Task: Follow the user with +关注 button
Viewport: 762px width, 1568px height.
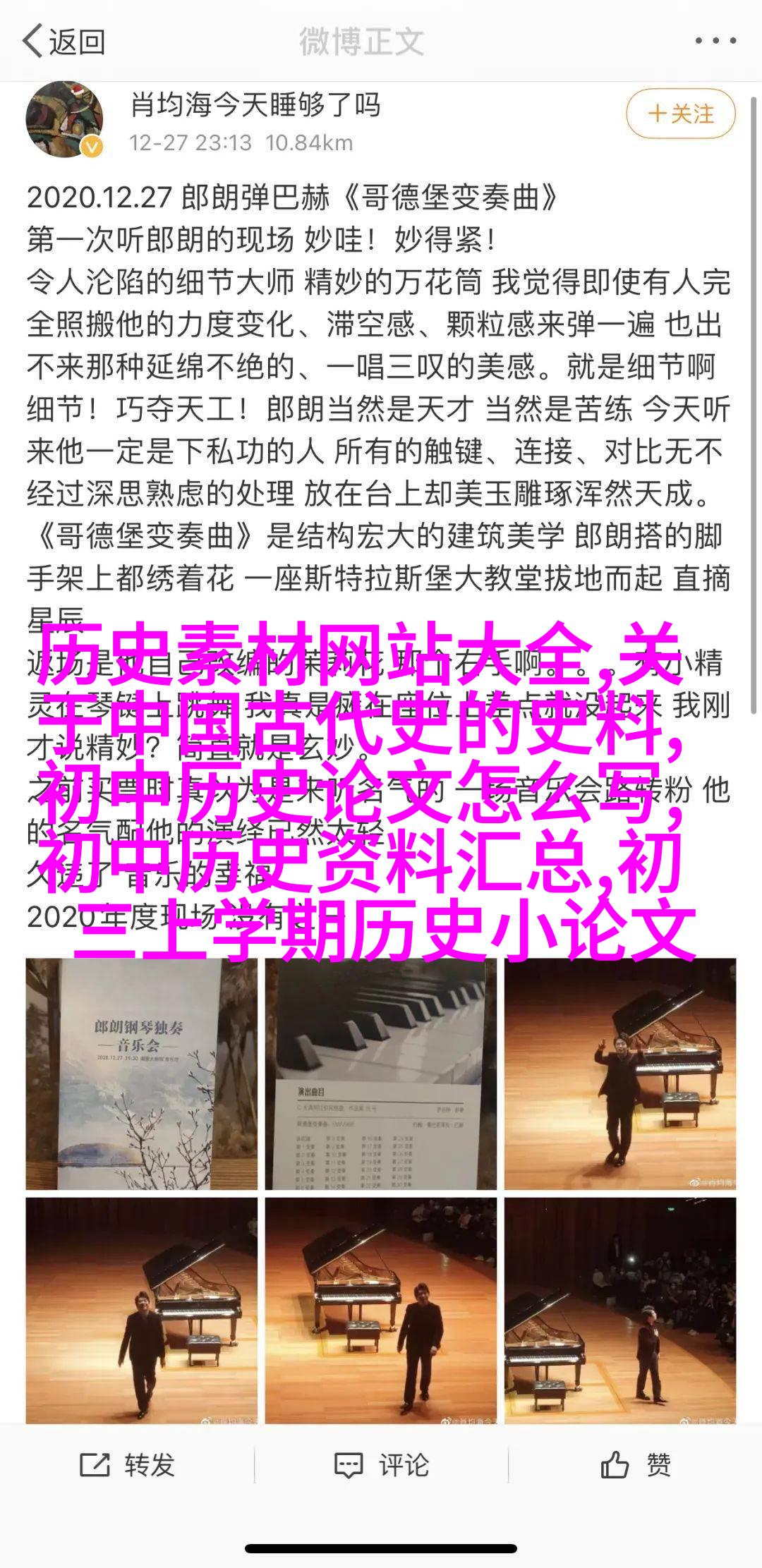Action: pyautogui.click(x=681, y=114)
